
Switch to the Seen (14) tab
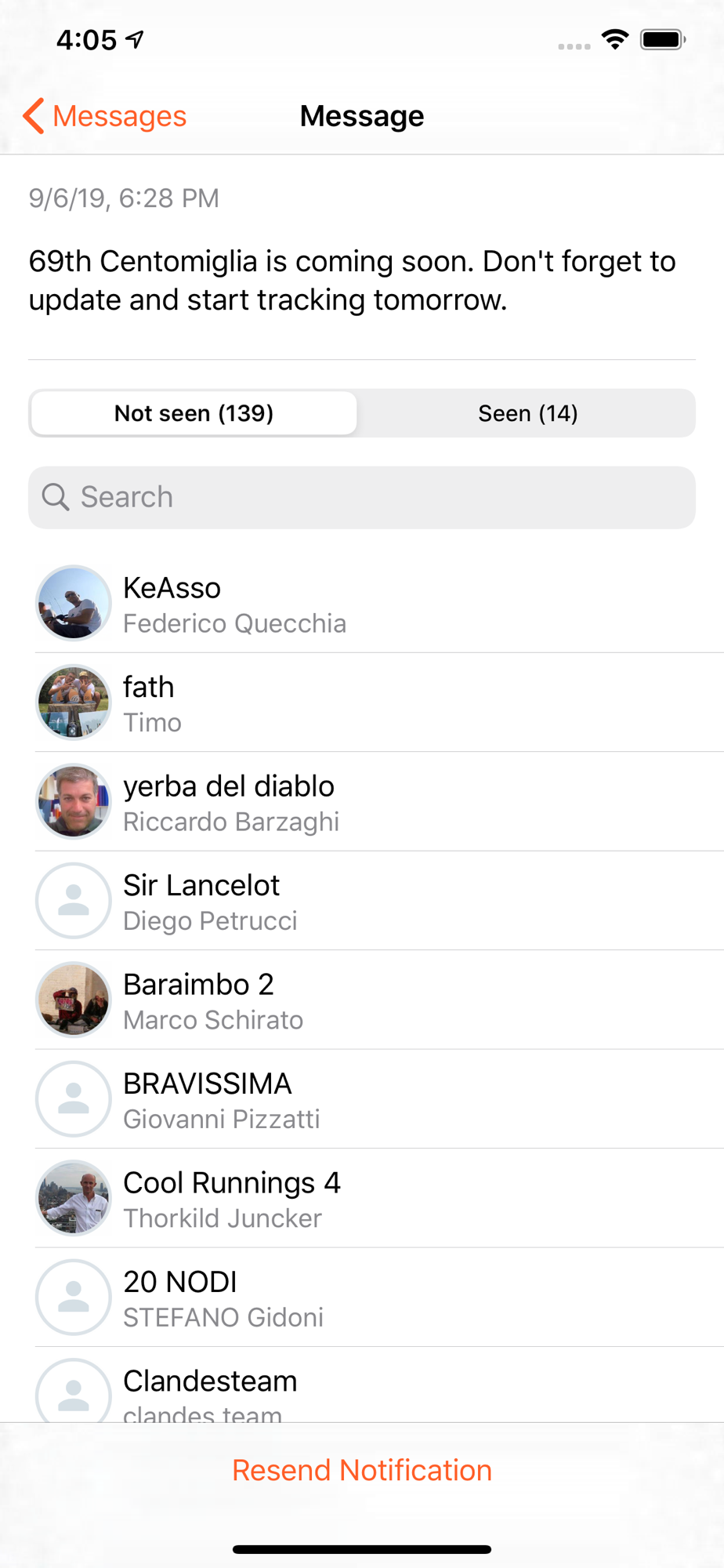pos(527,413)
